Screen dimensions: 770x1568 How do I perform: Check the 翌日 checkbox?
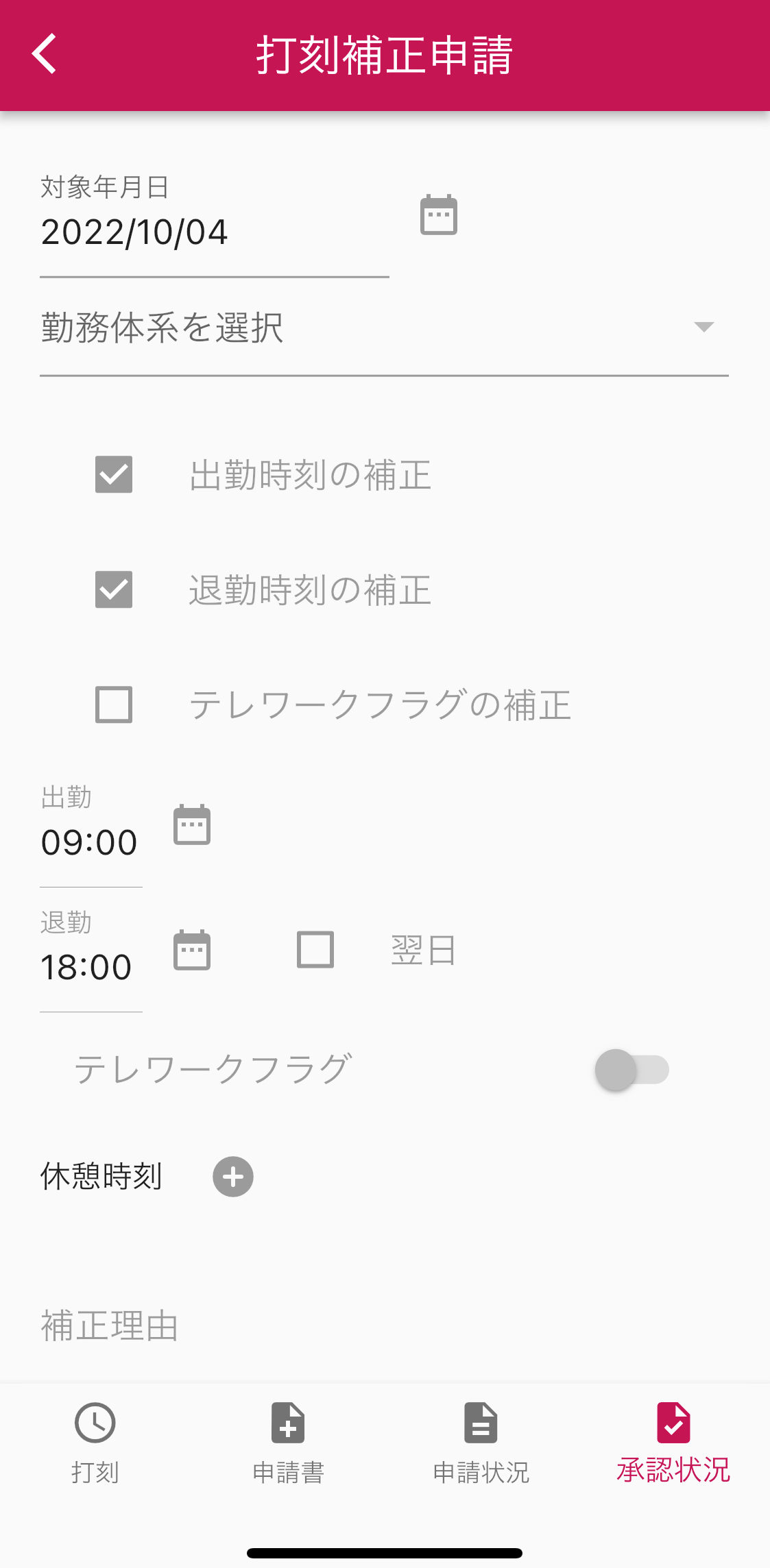pyautogui.click(x=315, y=950)
